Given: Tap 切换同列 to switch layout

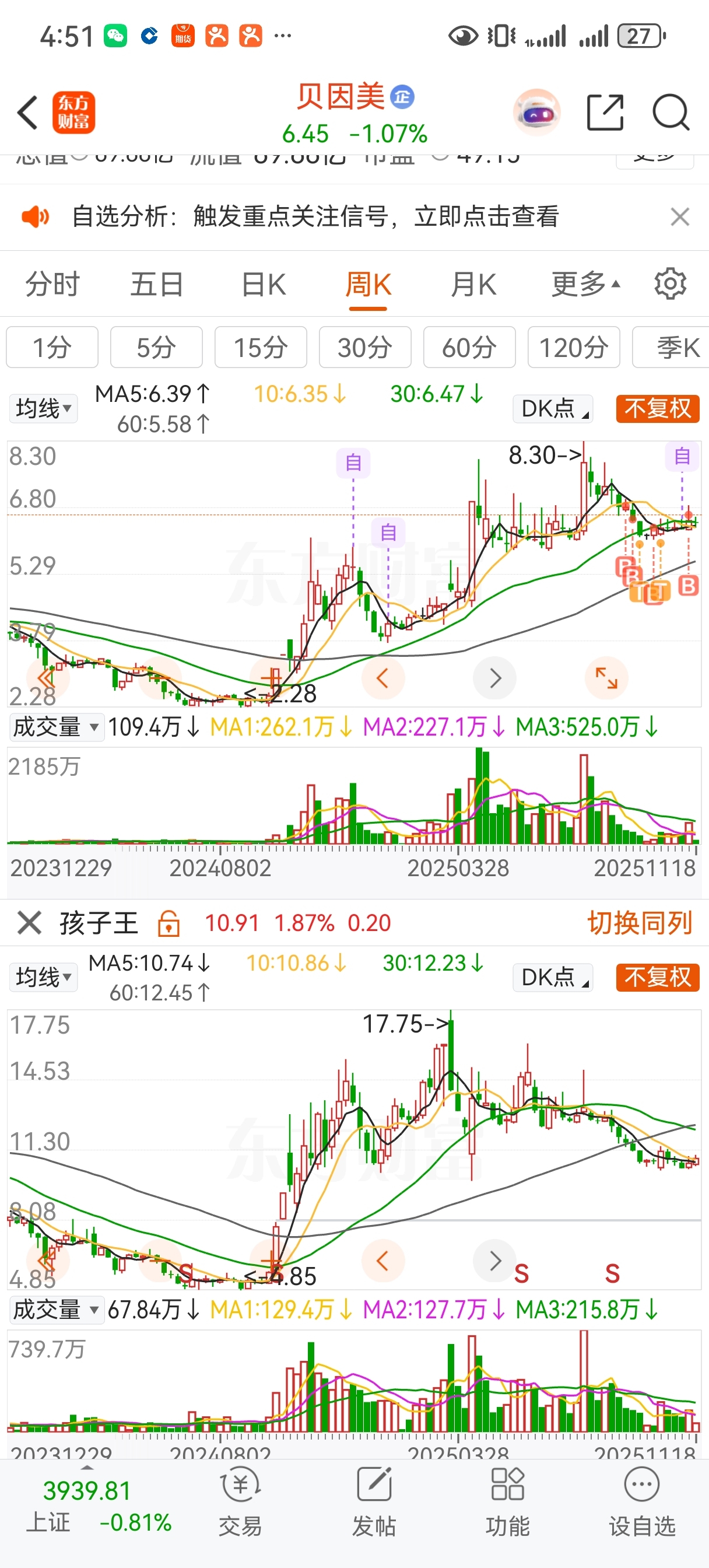Looking at the screenshot, I should pyautogui.click(x=639, y=923).
